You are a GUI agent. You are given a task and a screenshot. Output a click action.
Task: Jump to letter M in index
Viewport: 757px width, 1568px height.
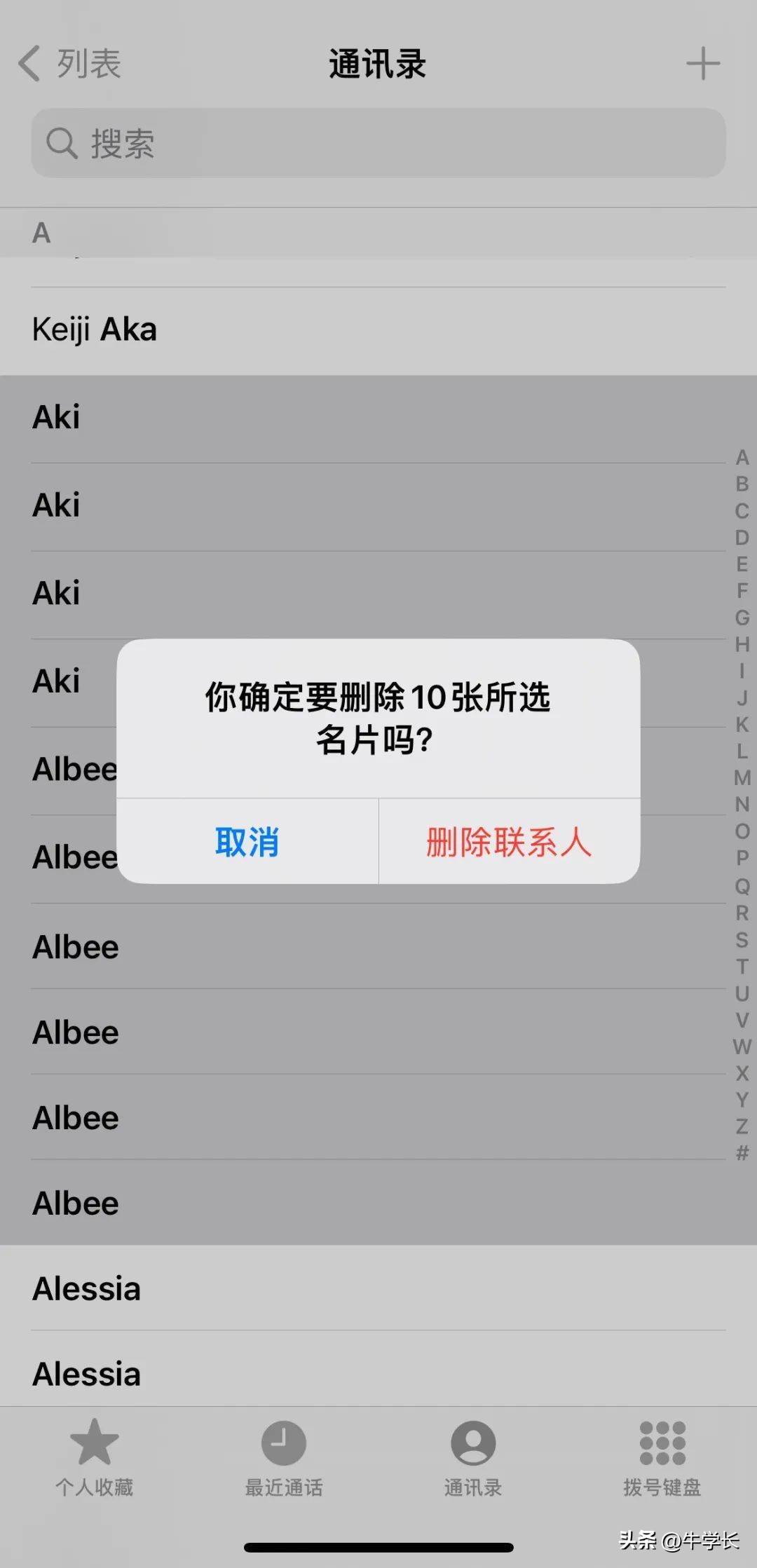(x=742, y=778)
